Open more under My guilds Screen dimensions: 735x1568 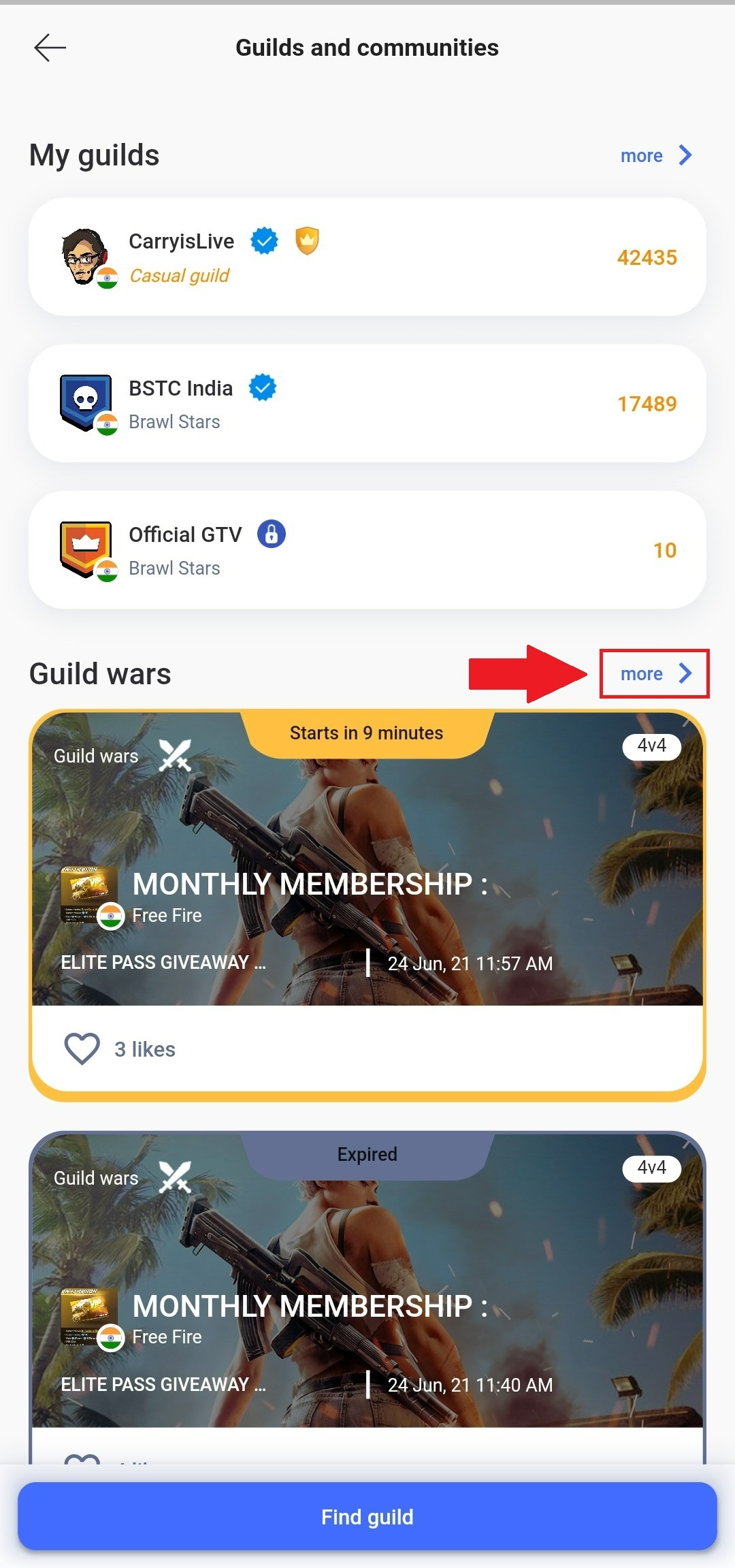point(655,156)
